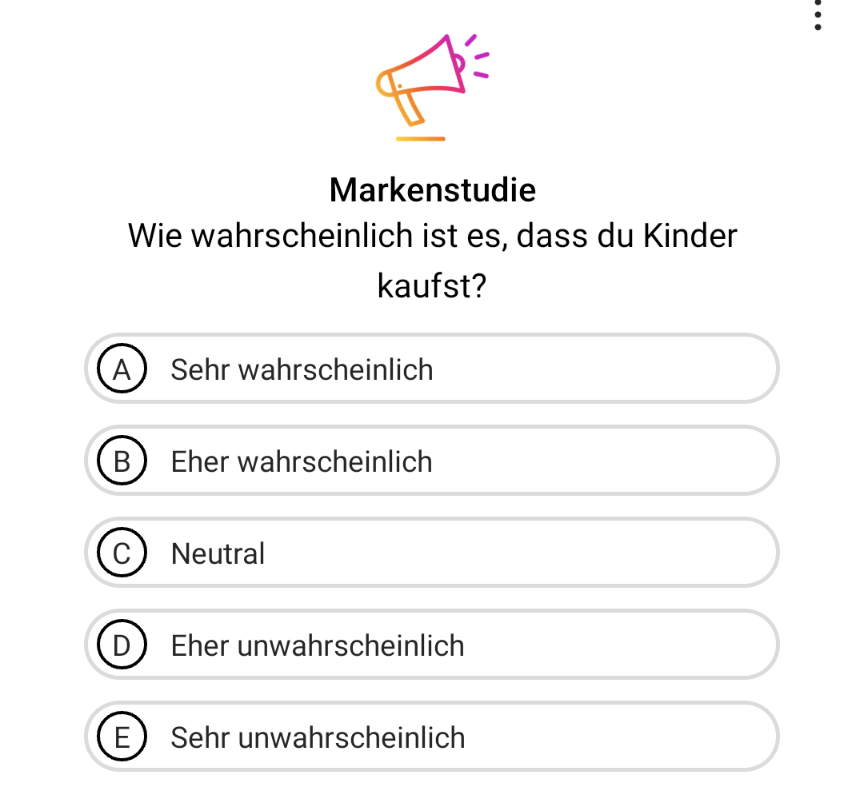Choose answer E, Sehr unwahrscheinlich
Image resolution: width=864 pixels, height=803 pixels.
coord(431,737)
